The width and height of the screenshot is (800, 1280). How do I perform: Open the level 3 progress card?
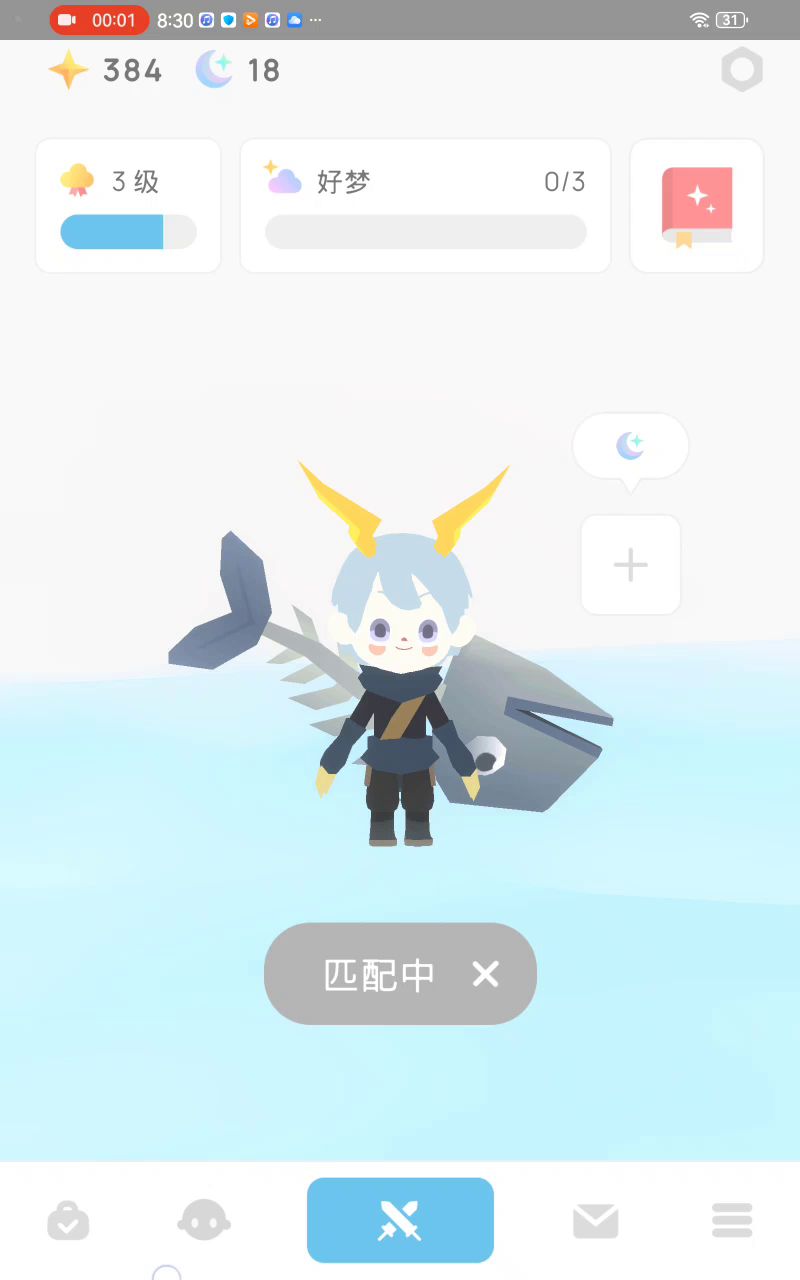pos(128,206)
